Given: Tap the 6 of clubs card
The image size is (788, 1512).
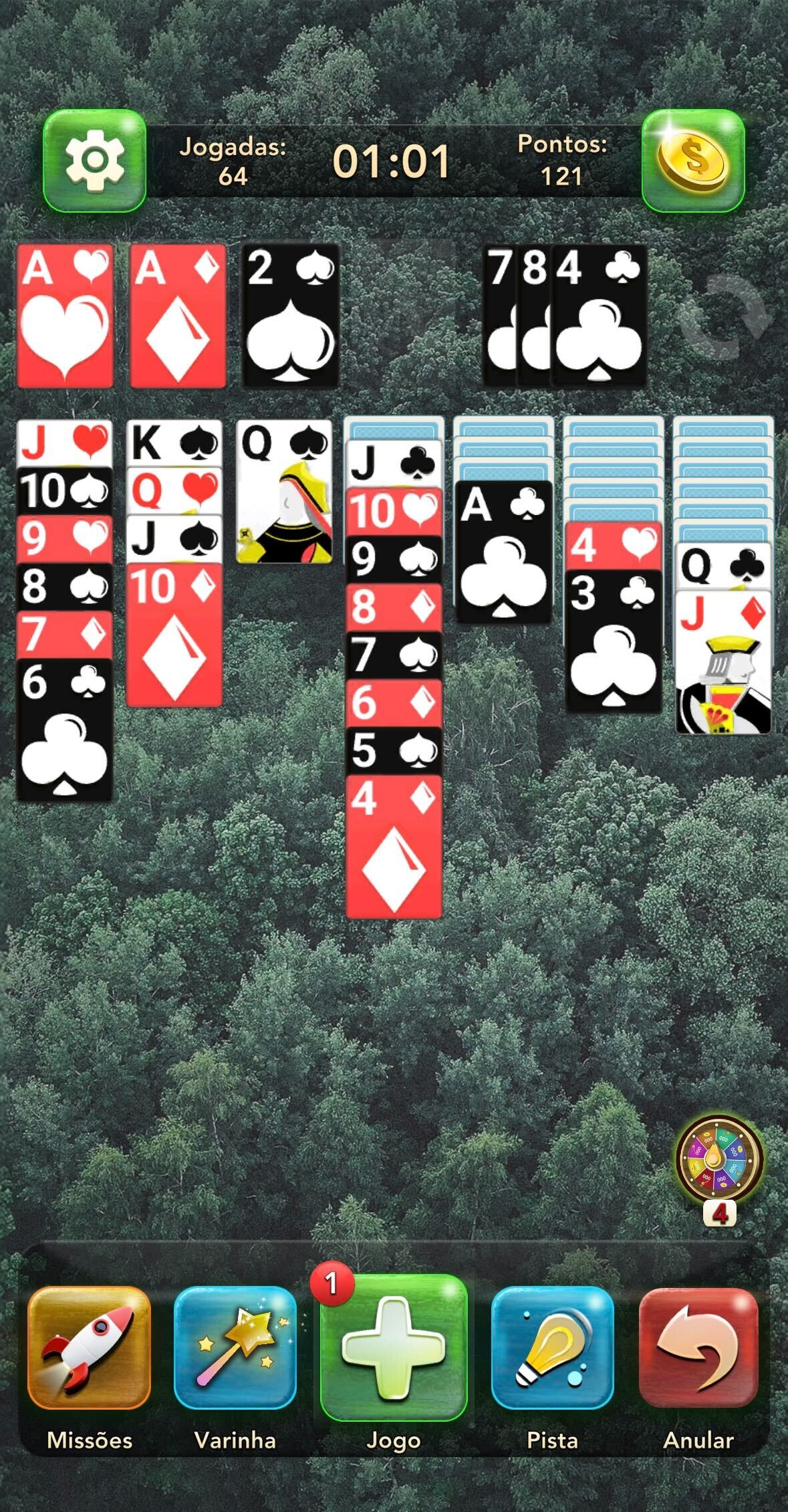Looking at the screenshot, I should 64,729.
